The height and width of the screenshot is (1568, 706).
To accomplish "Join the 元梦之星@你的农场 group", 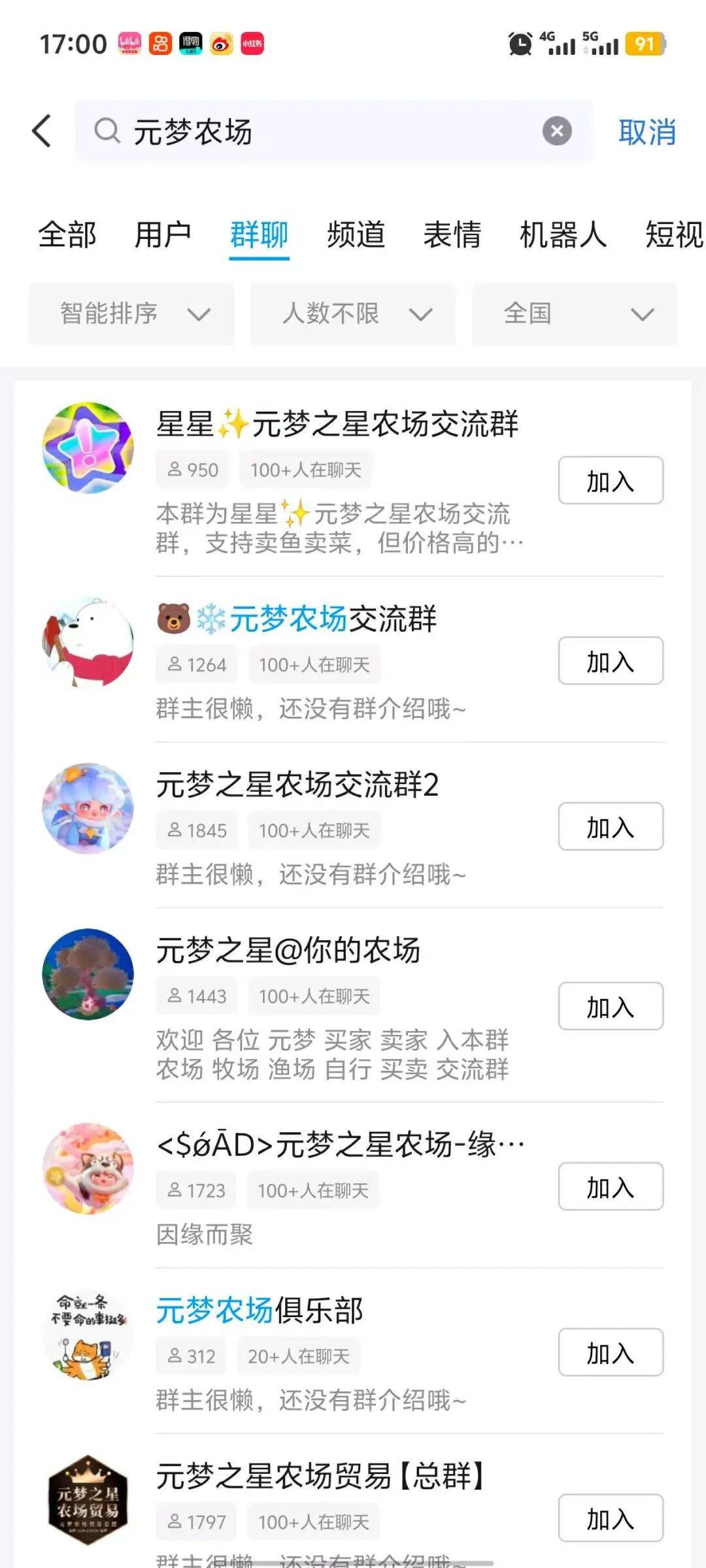I will [611, 1007].
